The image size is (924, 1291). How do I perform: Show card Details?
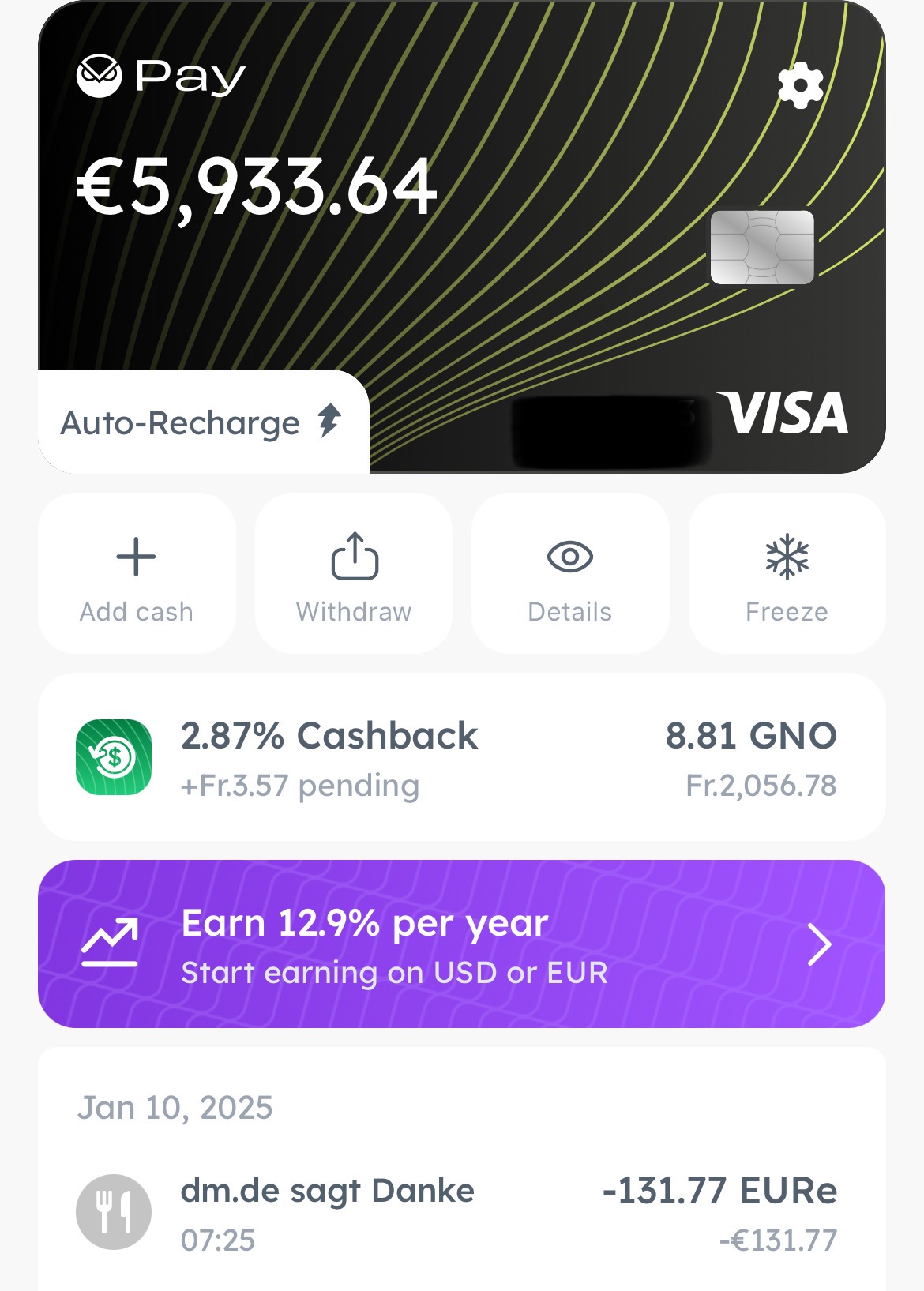[x=569, y=573]
